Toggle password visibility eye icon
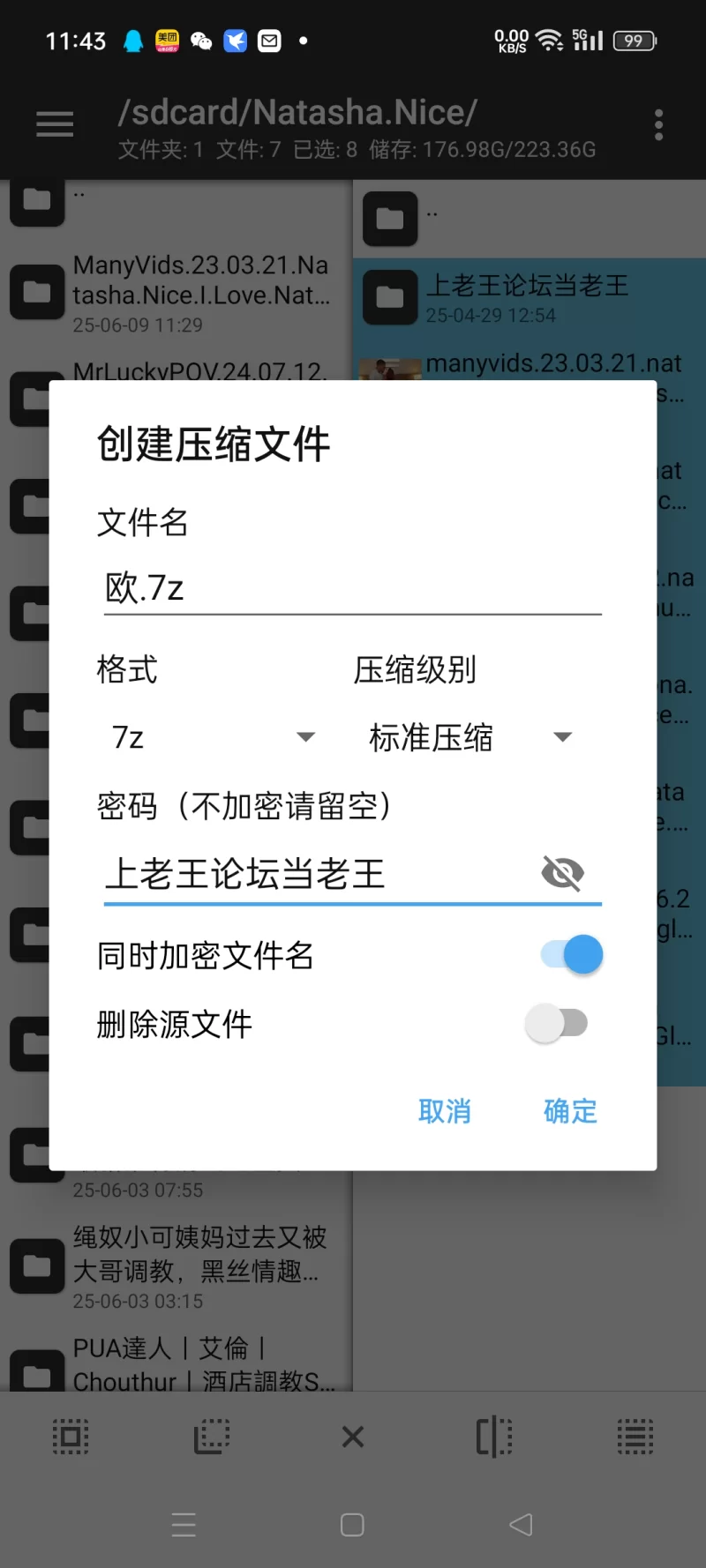 point(562,873)
